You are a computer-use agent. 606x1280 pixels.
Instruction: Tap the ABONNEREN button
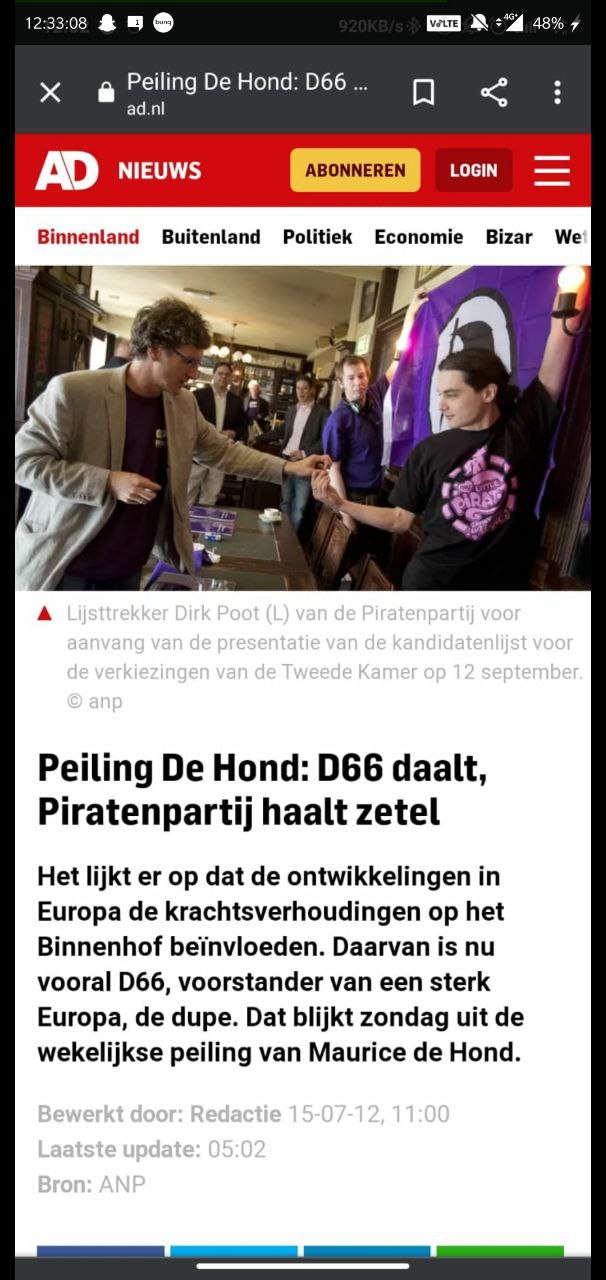tap(355, 170)
